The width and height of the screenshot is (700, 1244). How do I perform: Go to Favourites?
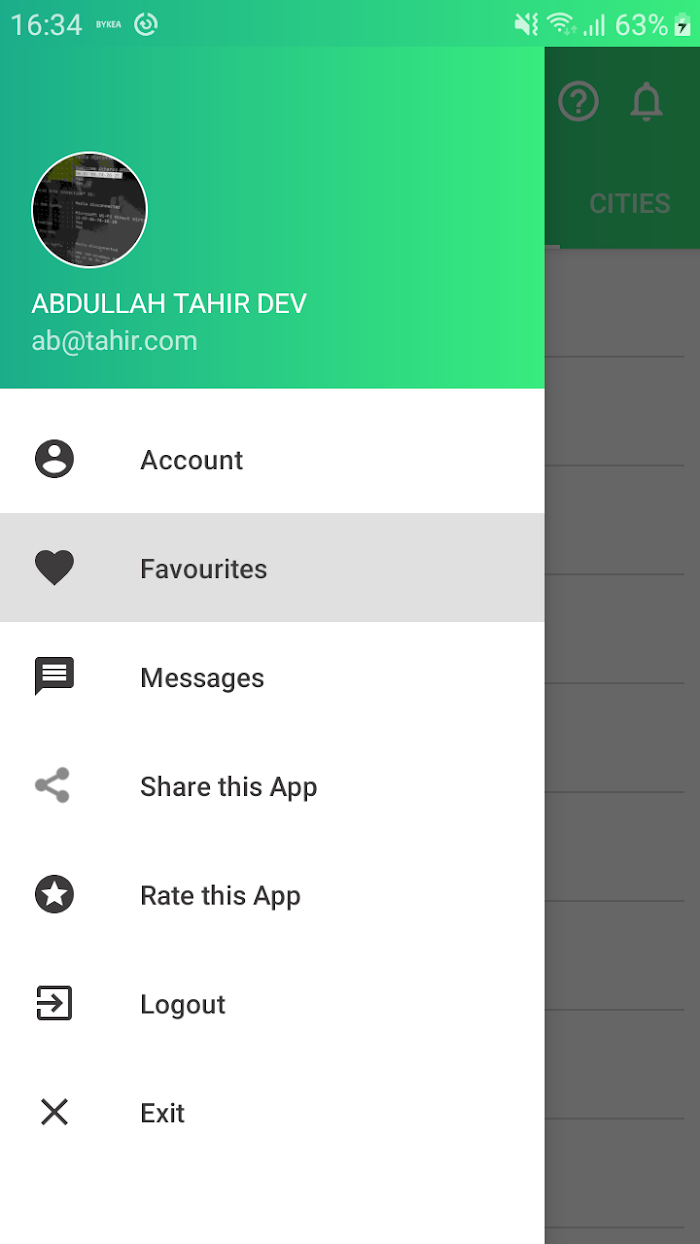[272, 568]
